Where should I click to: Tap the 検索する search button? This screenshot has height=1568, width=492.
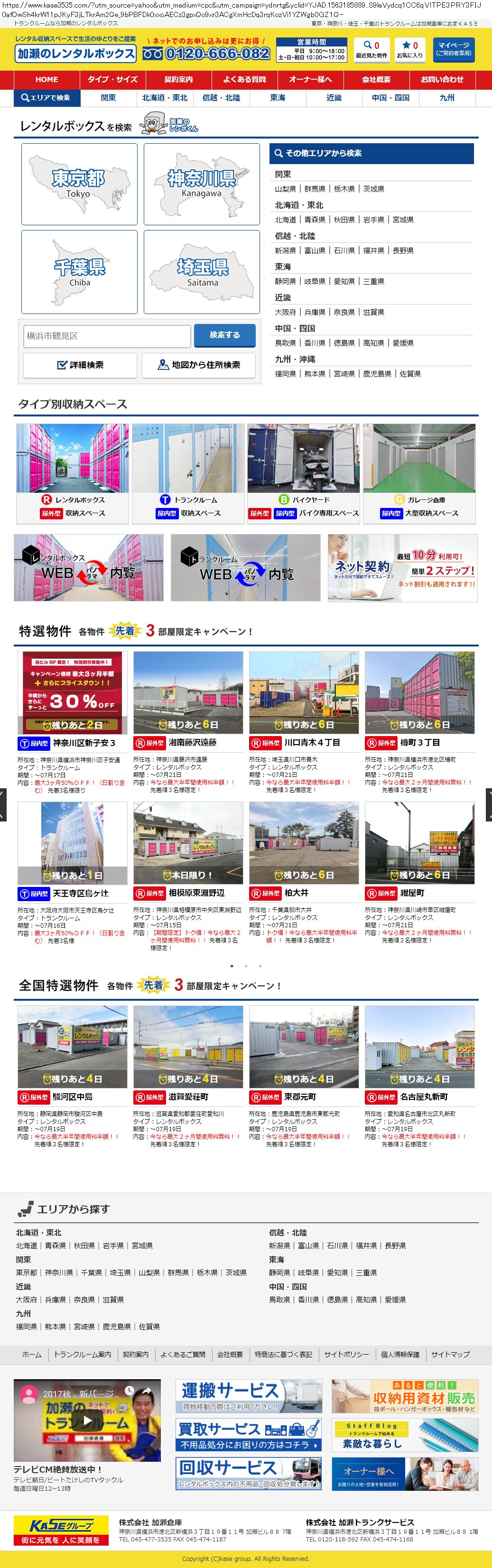click(x=225, y=335)
